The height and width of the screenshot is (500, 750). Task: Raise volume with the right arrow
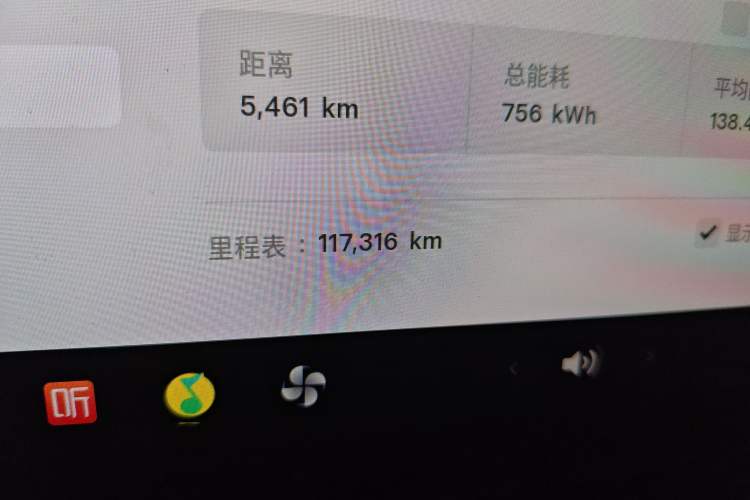click(650, 355)
